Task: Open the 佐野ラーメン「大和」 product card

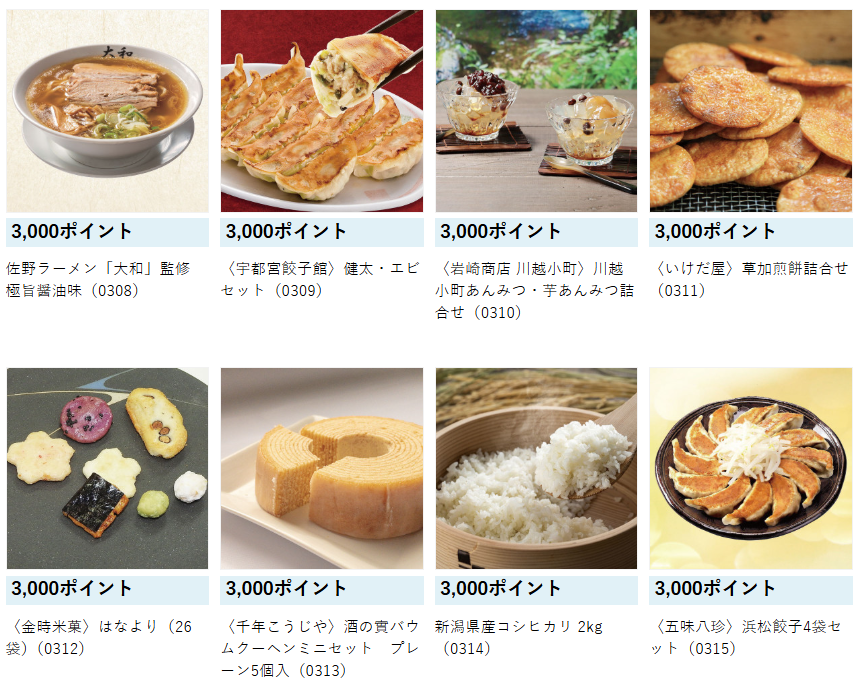Action: pos(107,111)
